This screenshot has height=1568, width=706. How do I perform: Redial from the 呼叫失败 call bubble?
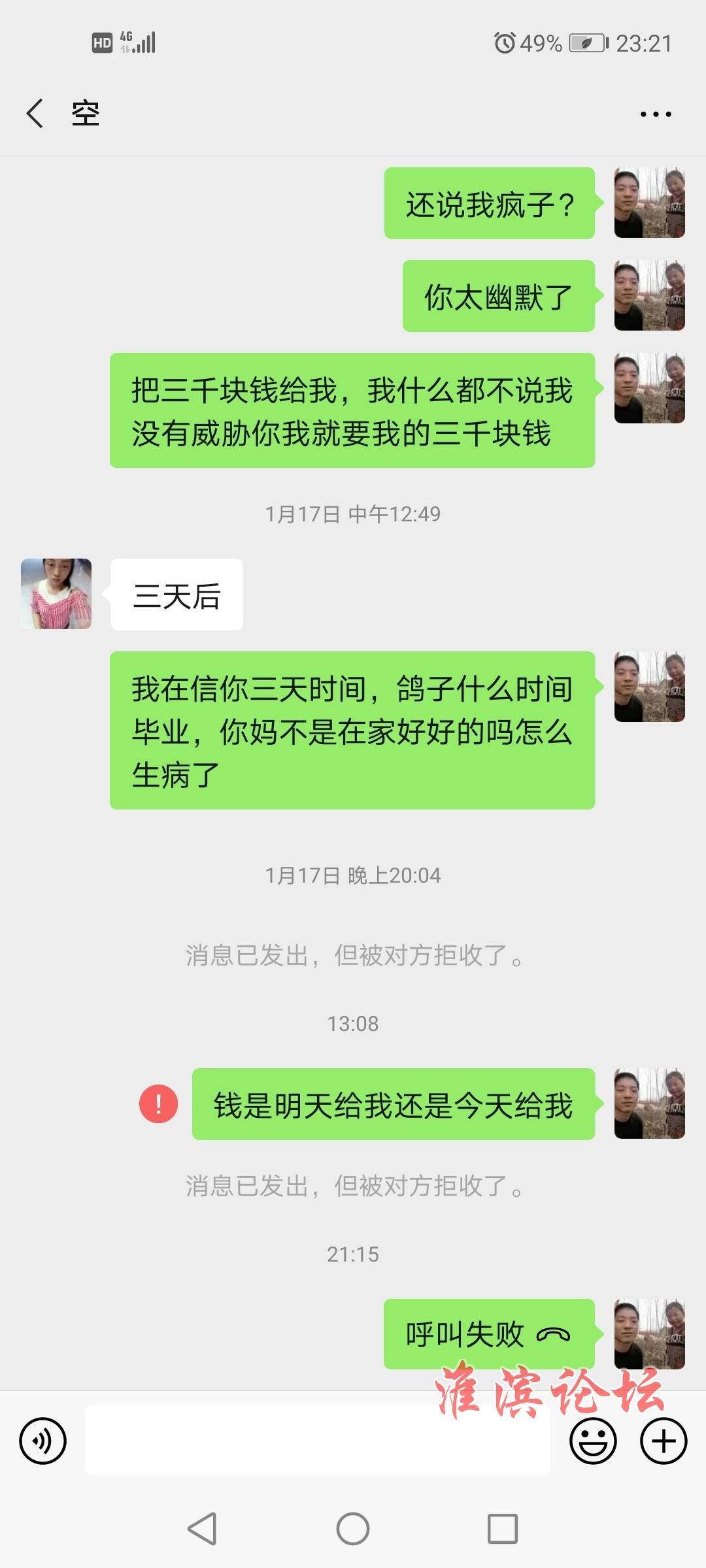[x=488, y=1334]
